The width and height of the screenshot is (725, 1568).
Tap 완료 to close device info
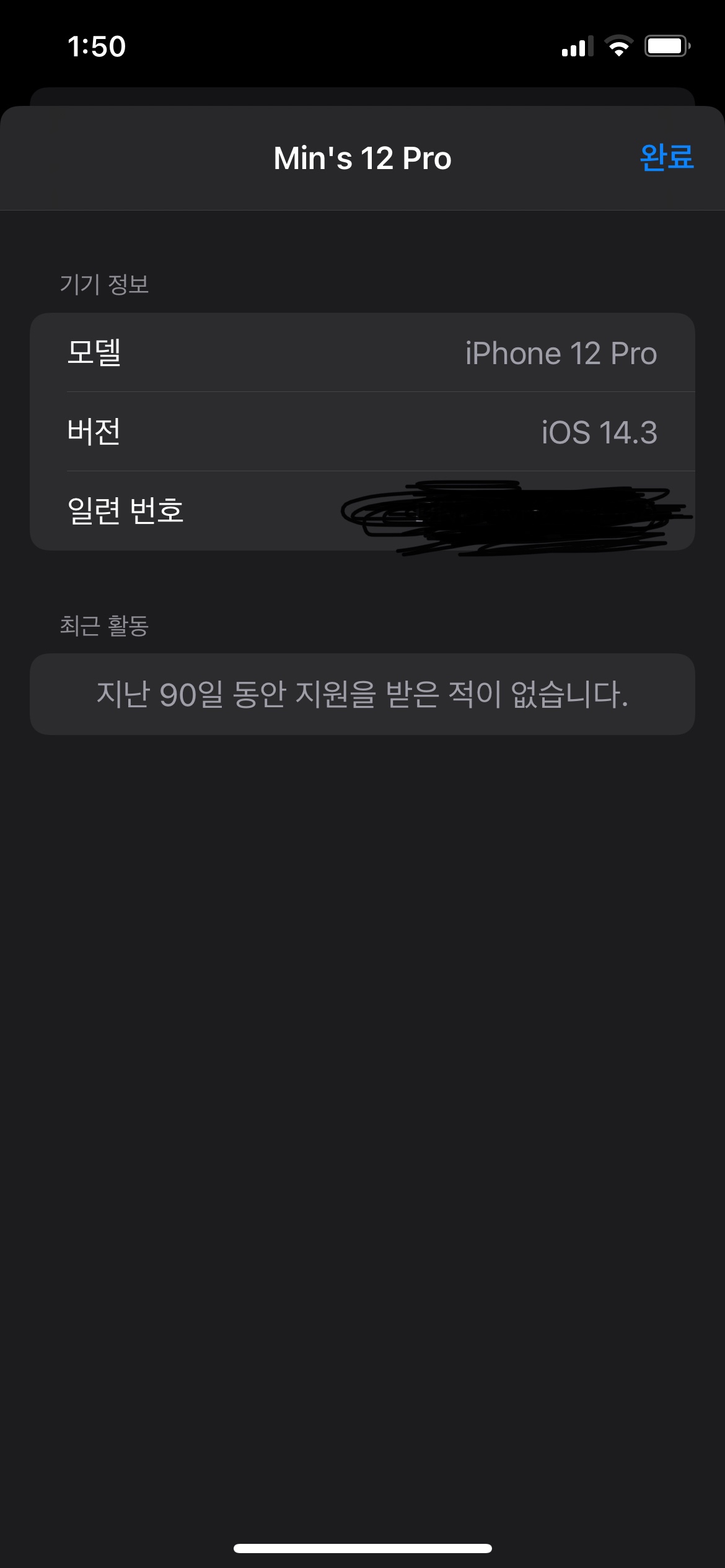coord(666,157)
